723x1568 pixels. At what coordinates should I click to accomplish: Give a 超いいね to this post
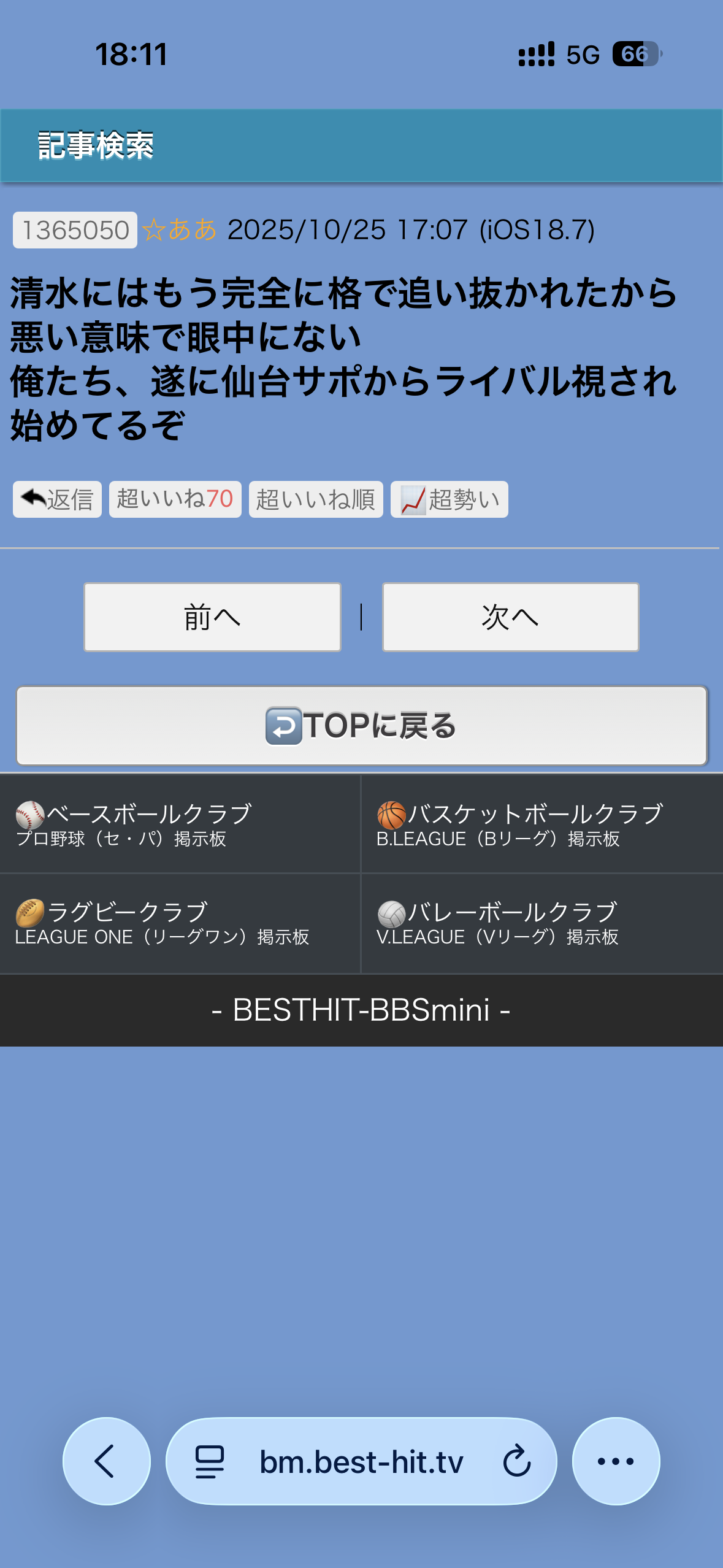click(x=175, y=499)
